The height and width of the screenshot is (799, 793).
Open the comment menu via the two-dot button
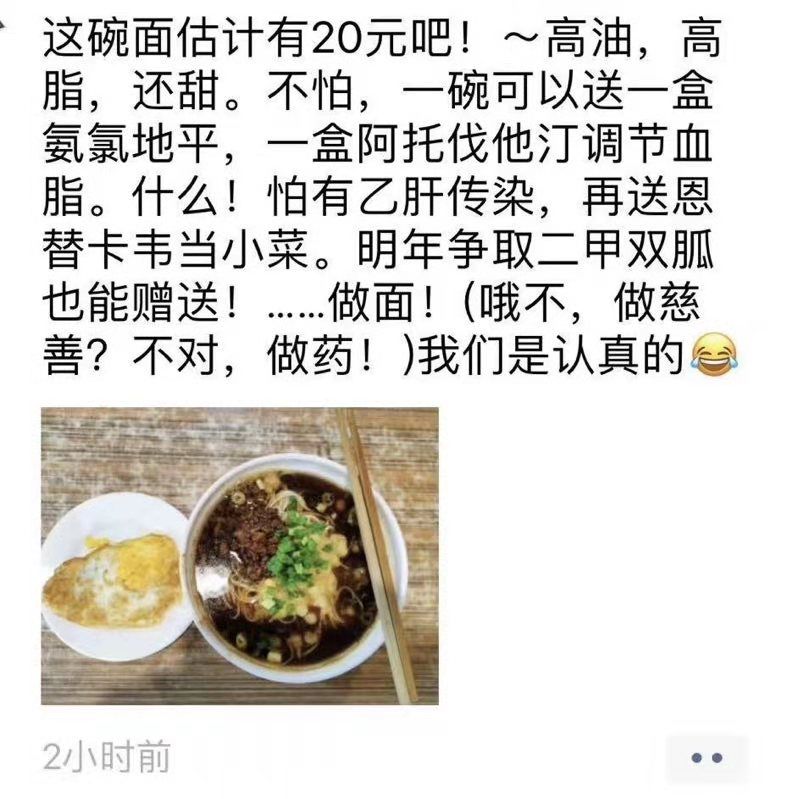[x=708, y=759]
